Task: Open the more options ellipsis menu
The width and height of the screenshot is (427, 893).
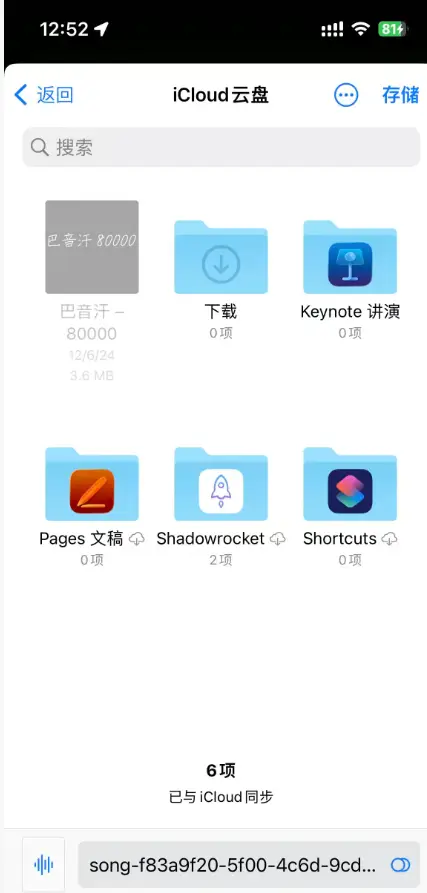Action: click(346, 95)
